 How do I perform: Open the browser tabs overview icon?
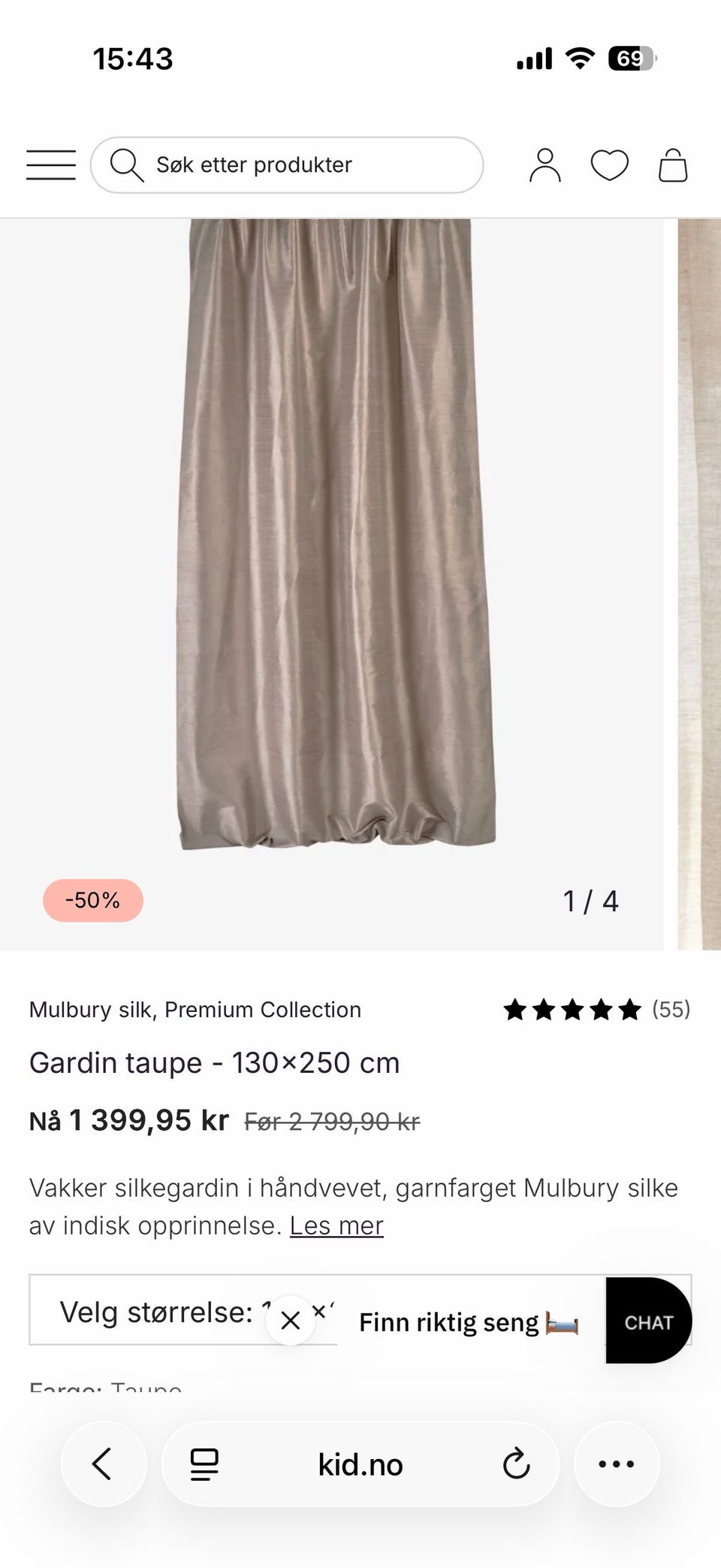(204, 1464)
